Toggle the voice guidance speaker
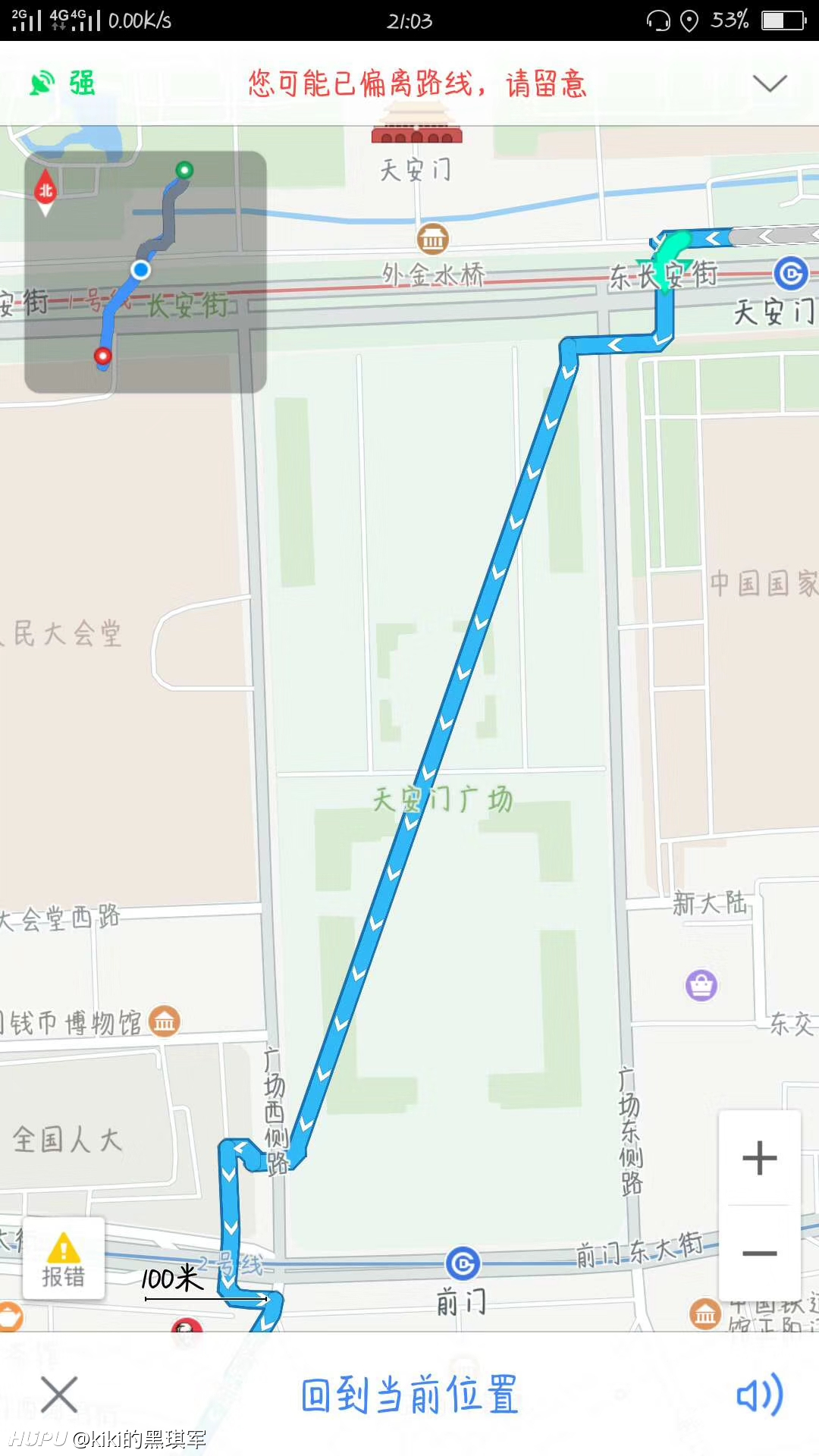The image size is (819, 1456). [760, 1394]
